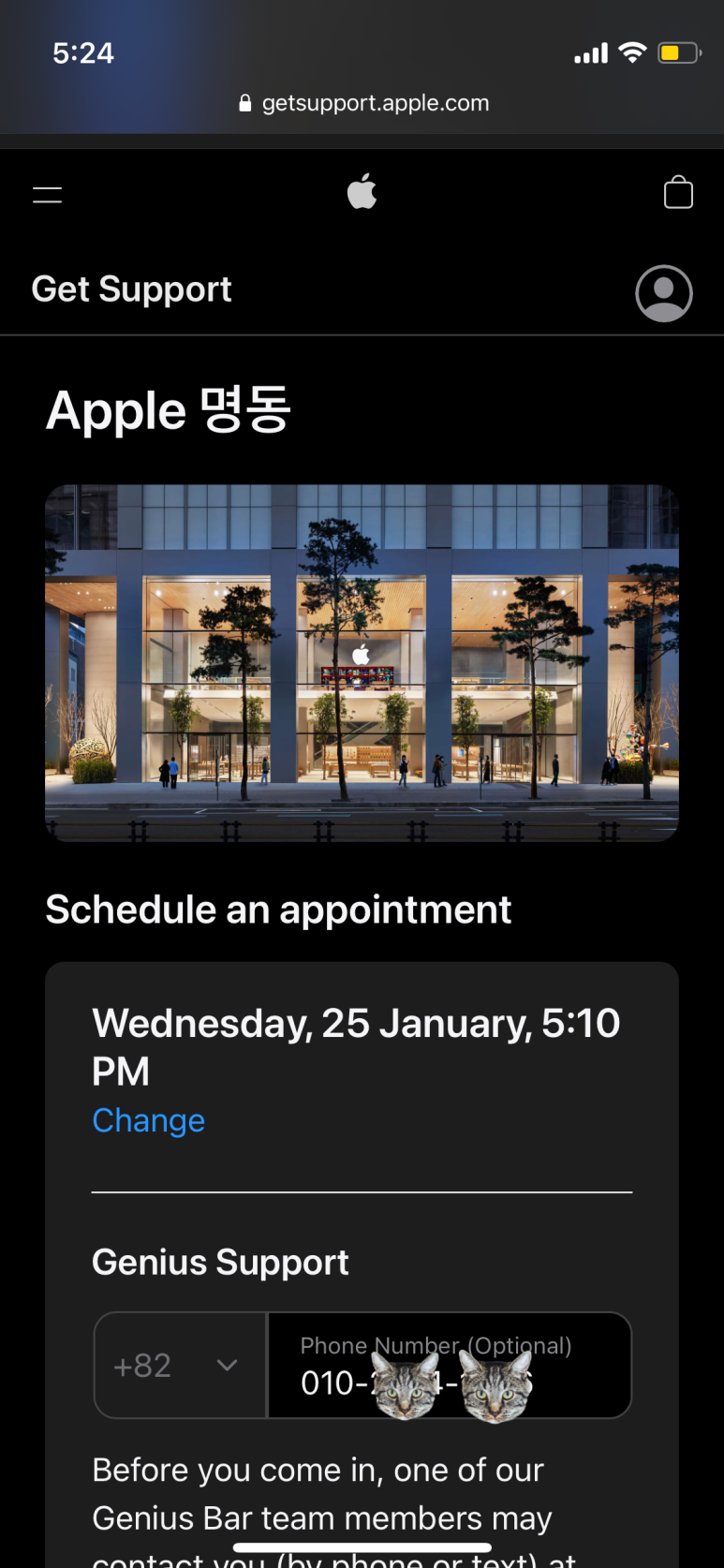This screenshot has width=724, height=1568.
Task: Open the account profile icon
Action: click(x=664, y=293)
